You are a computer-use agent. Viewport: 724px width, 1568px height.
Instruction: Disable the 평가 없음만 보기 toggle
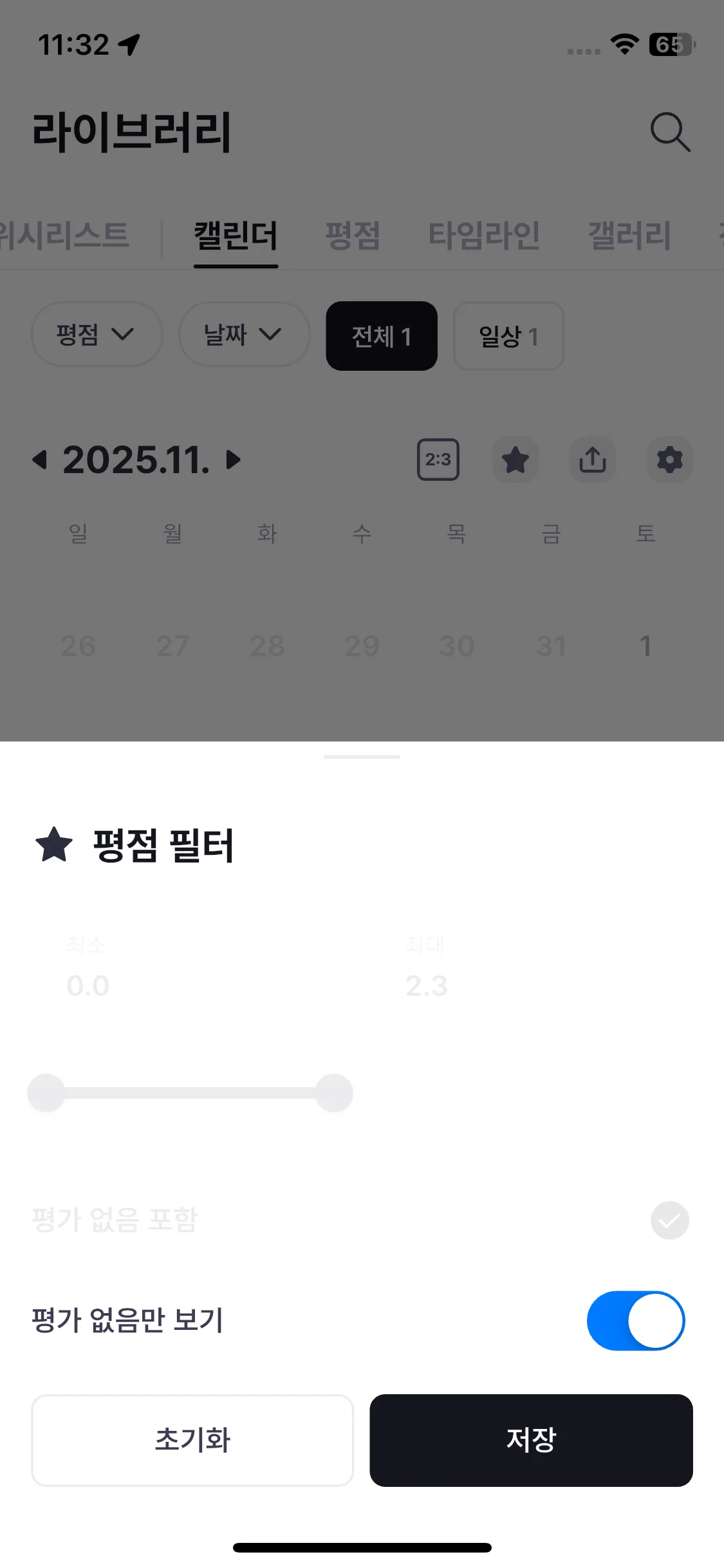636,1320
